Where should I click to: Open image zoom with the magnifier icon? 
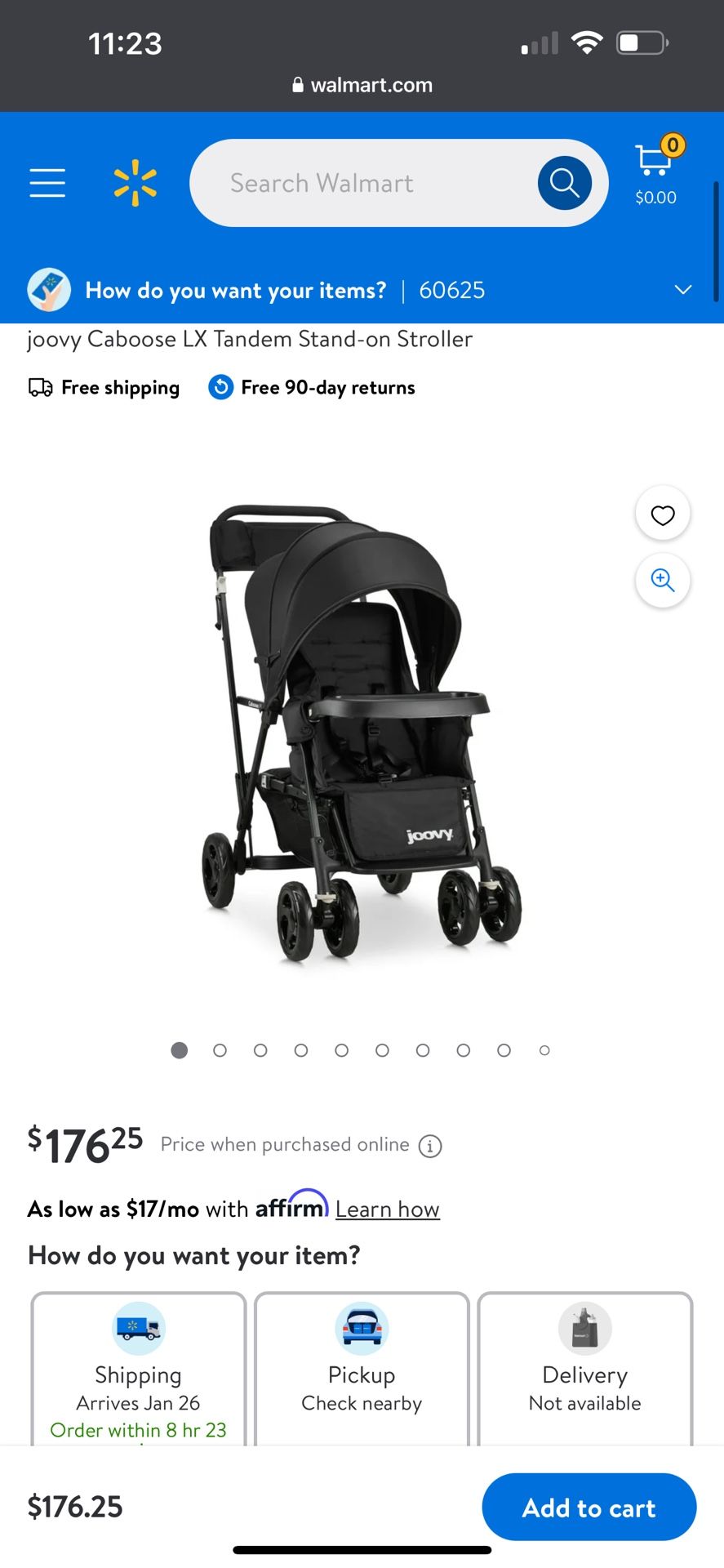[662, 581]
